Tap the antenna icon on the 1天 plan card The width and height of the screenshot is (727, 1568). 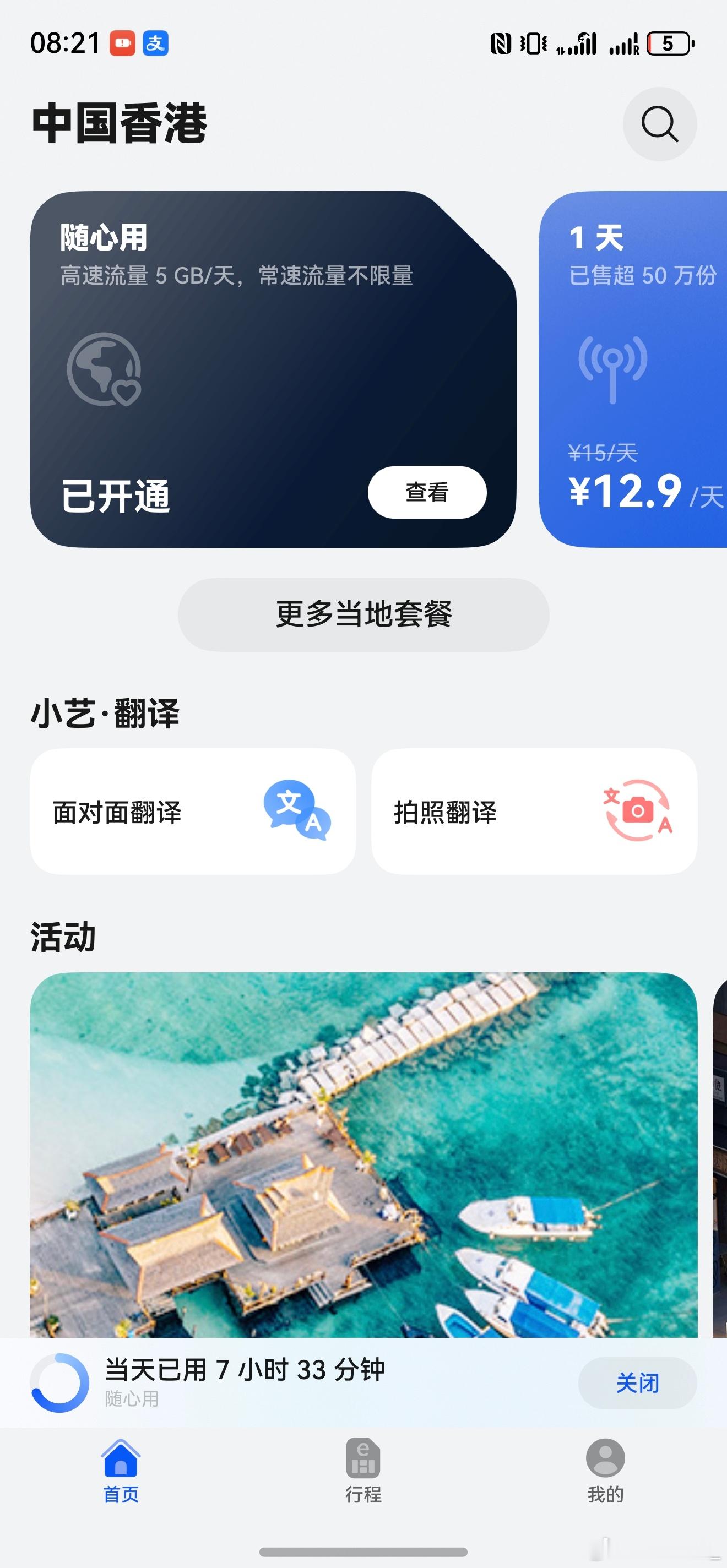pos(612,370)
